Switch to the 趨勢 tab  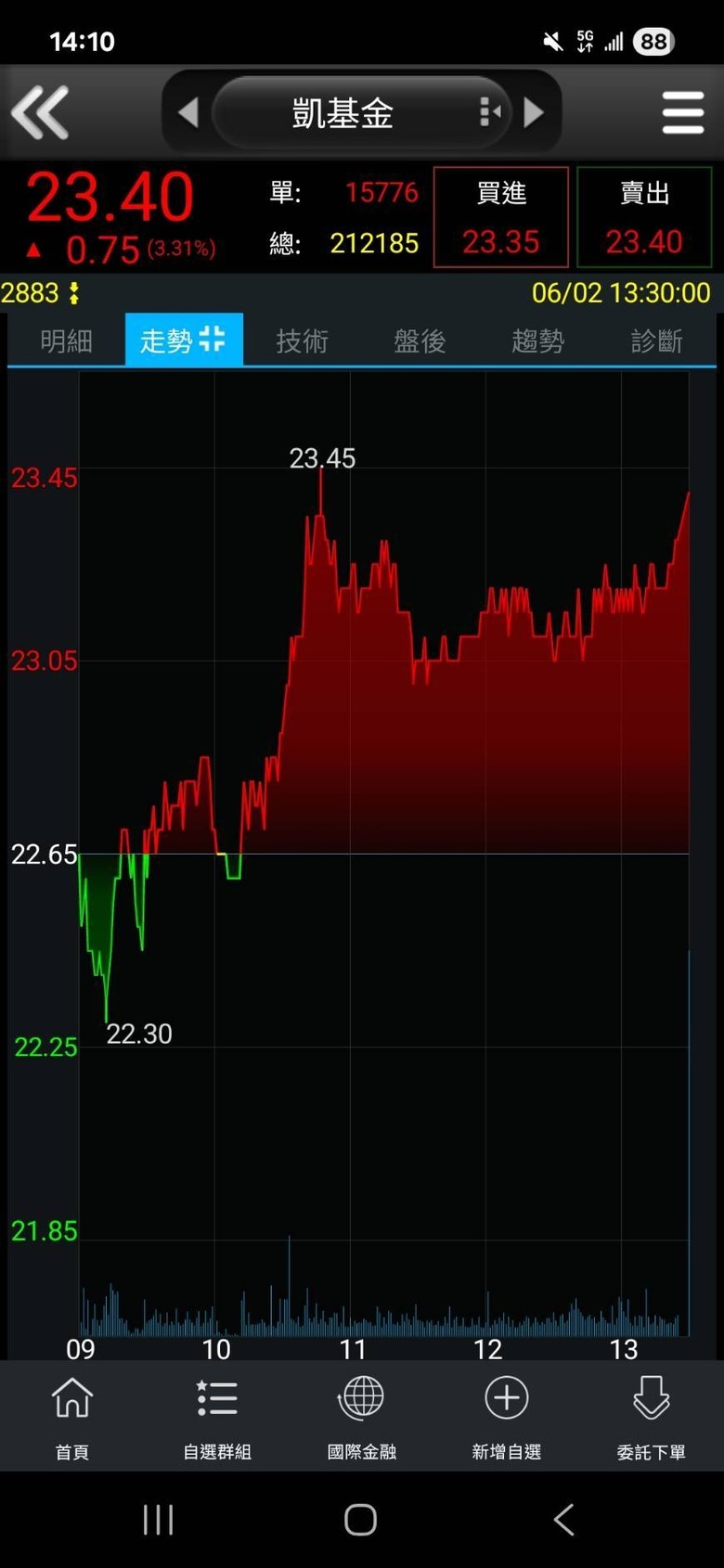(537, 341)
